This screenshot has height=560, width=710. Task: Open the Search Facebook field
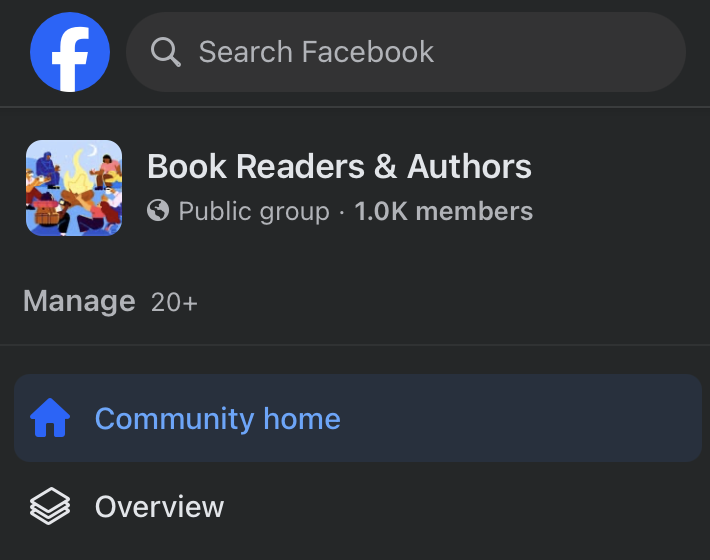(405, 52)
